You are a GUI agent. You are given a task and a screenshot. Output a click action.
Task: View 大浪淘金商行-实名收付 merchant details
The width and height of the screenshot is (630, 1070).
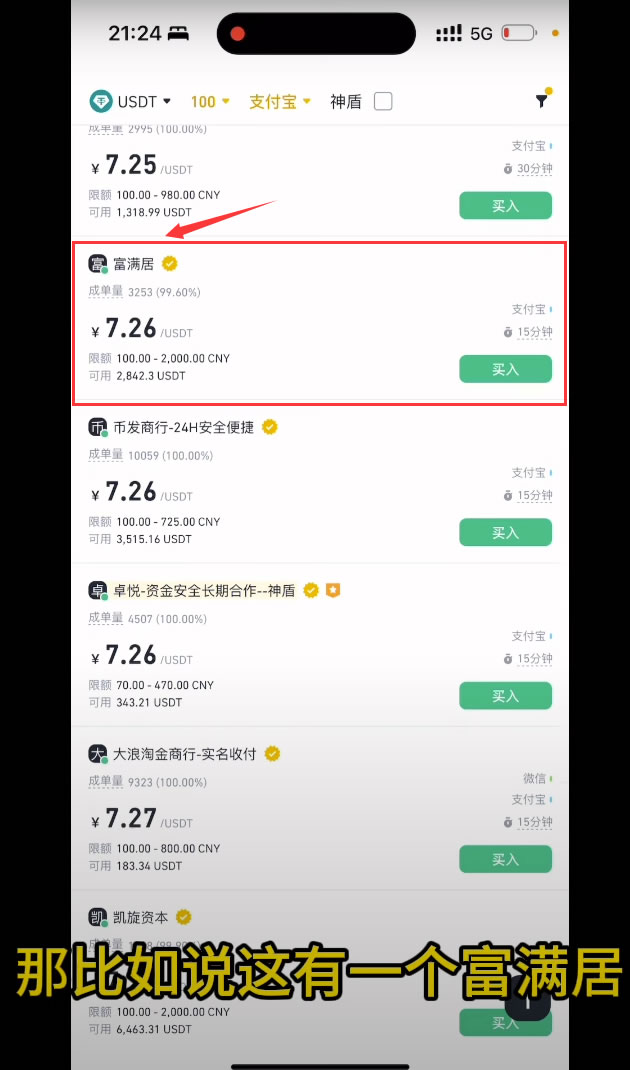[184, 754]
